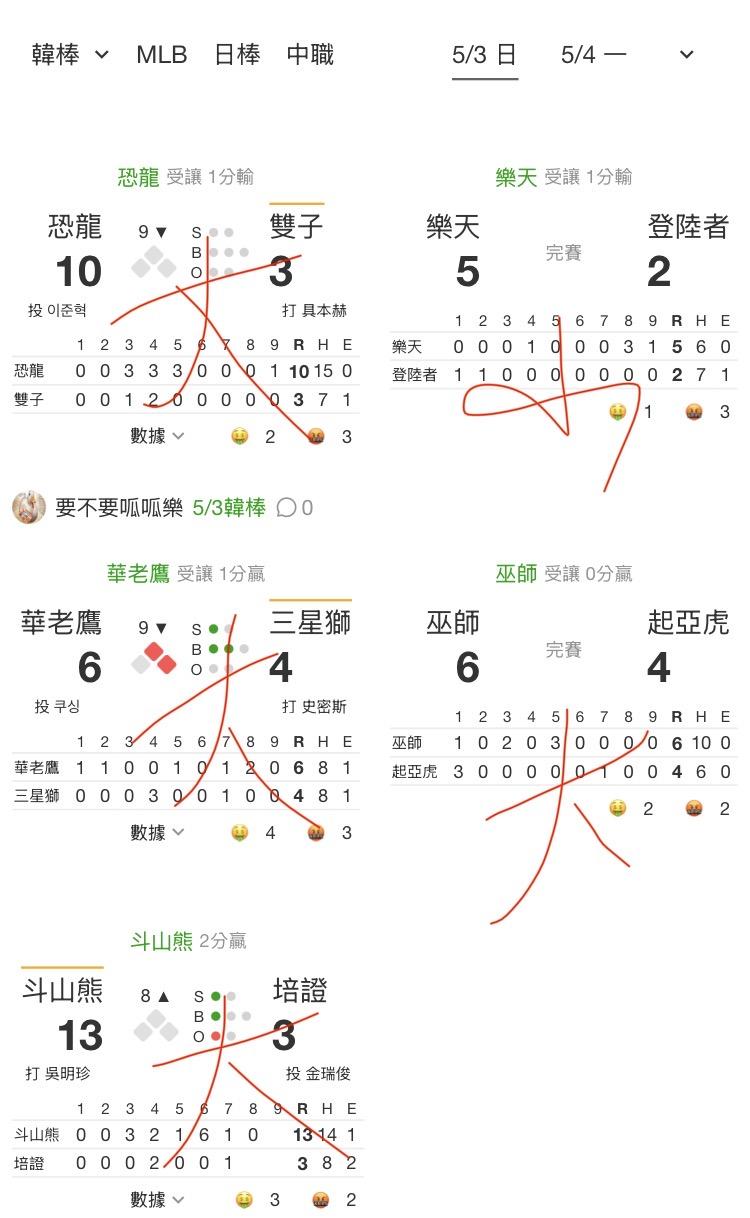
Task: Open comments on the 要不要呱呱樂 post
Action: [294, 508]
